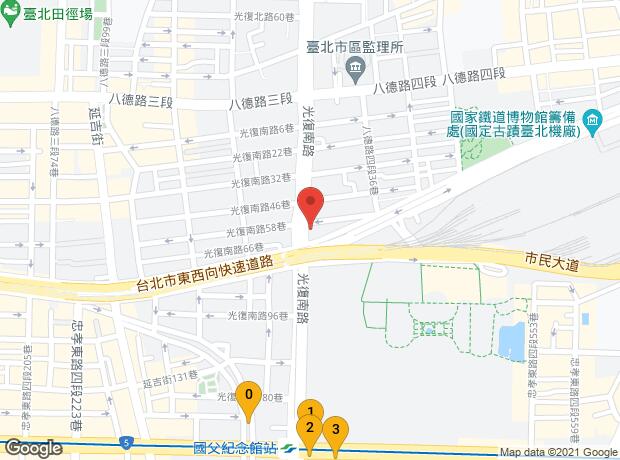Select the 國父紀念館站 metro station icon

(x=288, y=449)
